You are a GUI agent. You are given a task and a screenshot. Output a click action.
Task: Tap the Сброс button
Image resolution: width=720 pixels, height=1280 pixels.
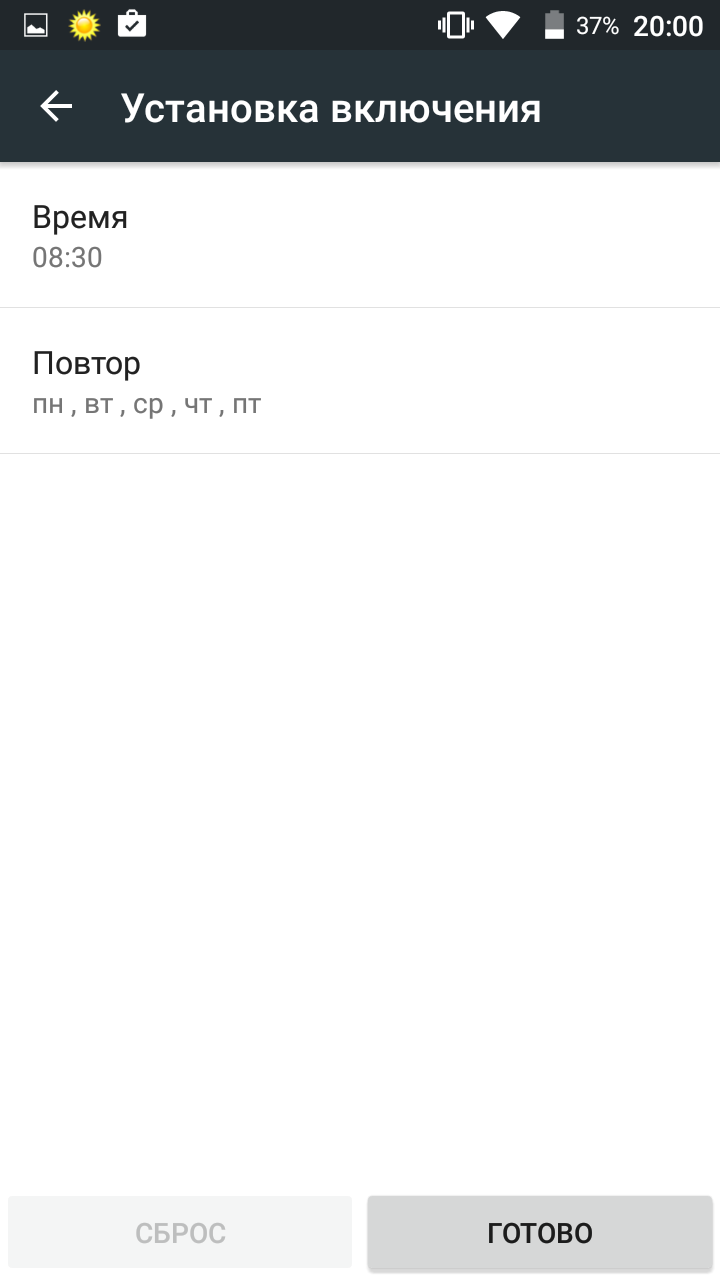[x=180, y=1232]
